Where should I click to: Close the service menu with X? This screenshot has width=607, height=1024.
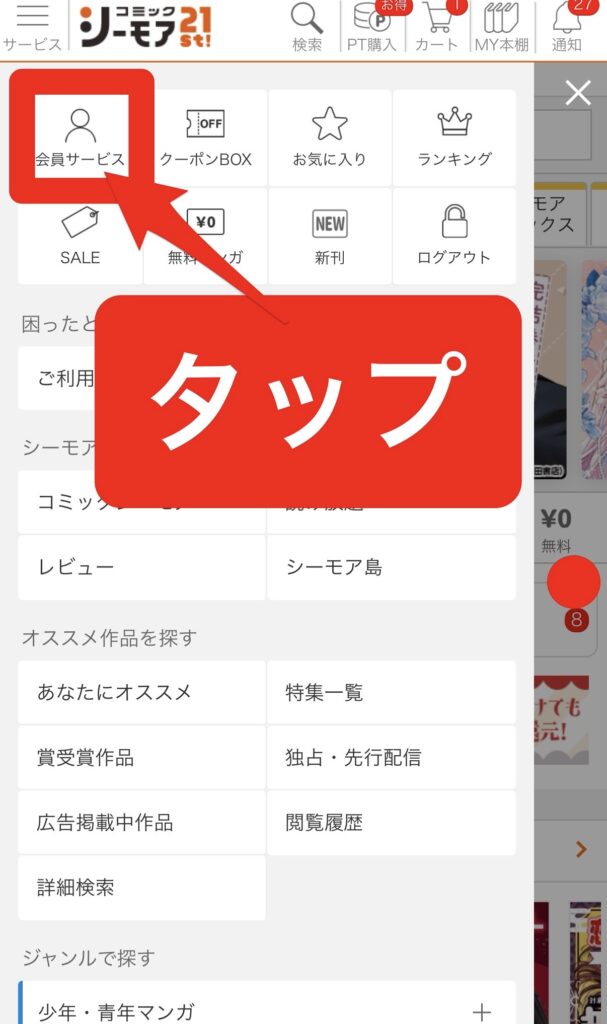578,94
